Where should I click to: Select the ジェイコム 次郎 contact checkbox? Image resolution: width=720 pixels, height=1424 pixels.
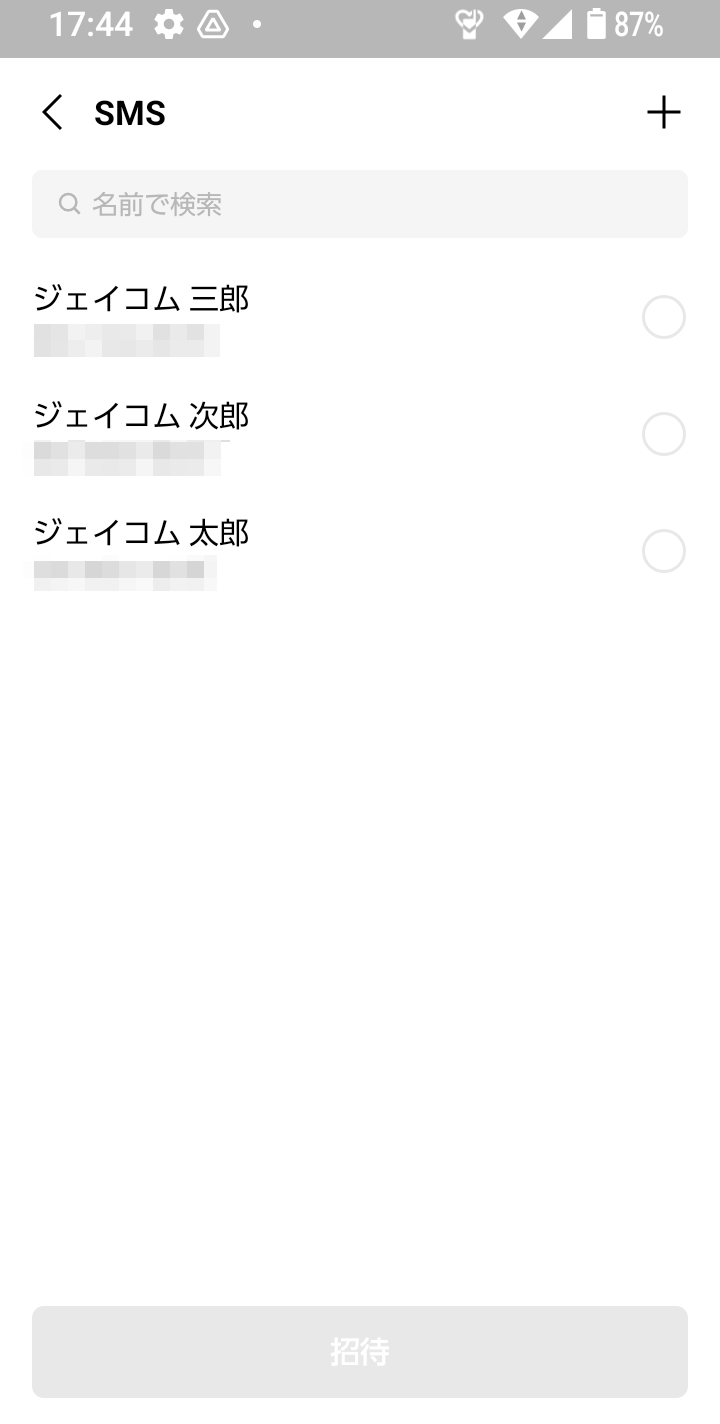[663, 435]
